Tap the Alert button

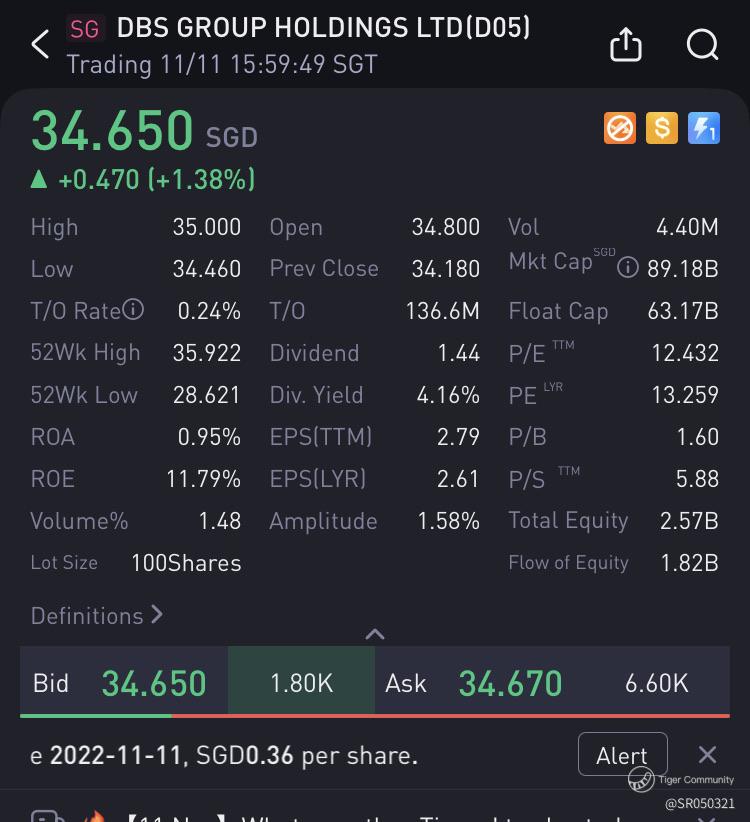[621, 755]
